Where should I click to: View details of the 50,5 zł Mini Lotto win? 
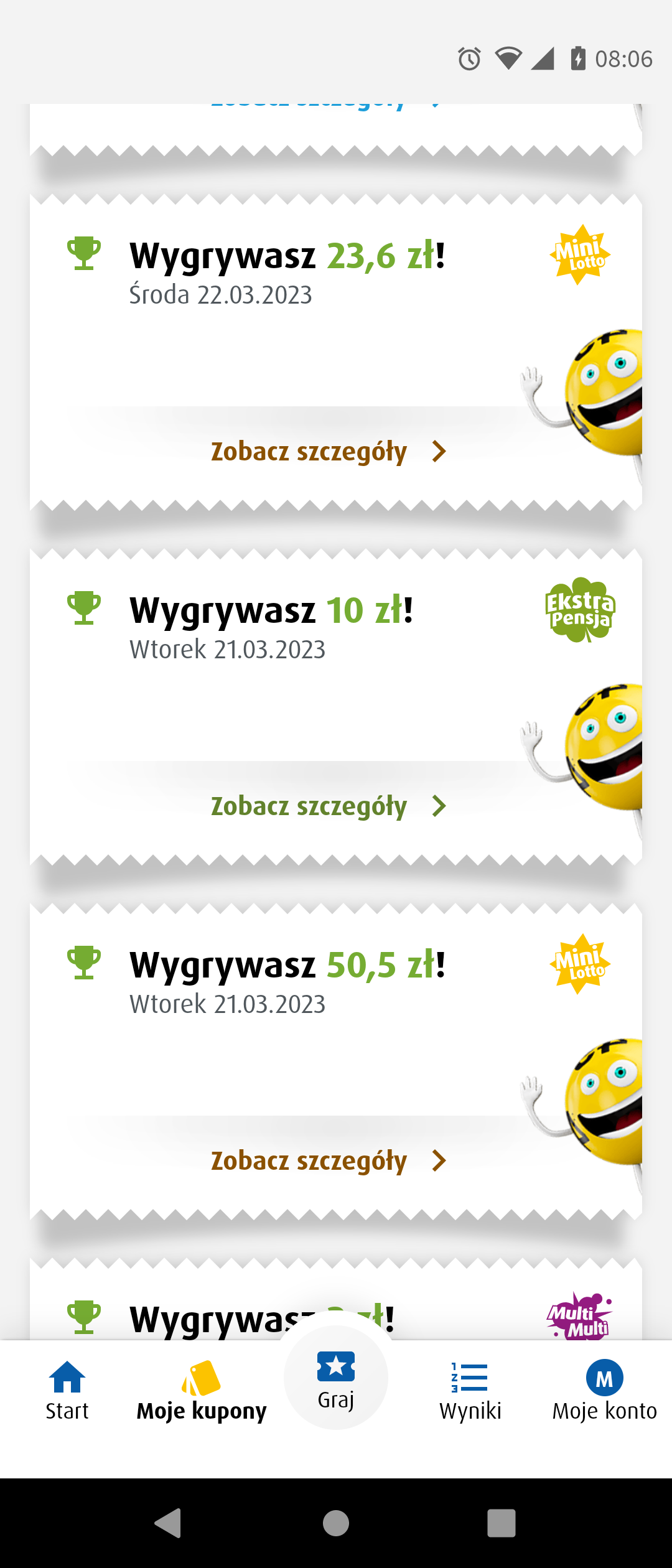click(328, 1161)
